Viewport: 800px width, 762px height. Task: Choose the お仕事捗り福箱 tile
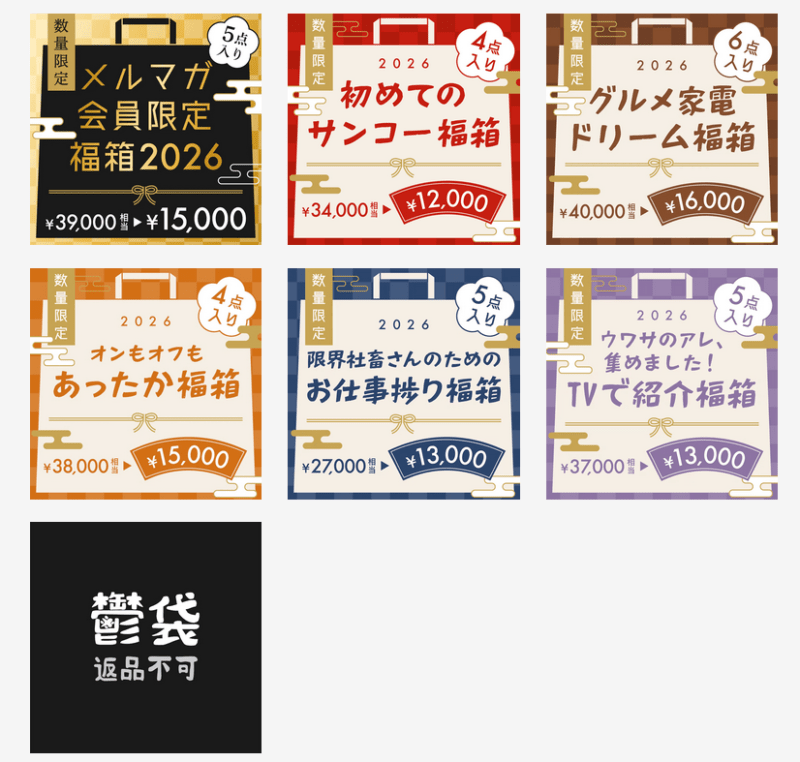[x=403, y=383]
